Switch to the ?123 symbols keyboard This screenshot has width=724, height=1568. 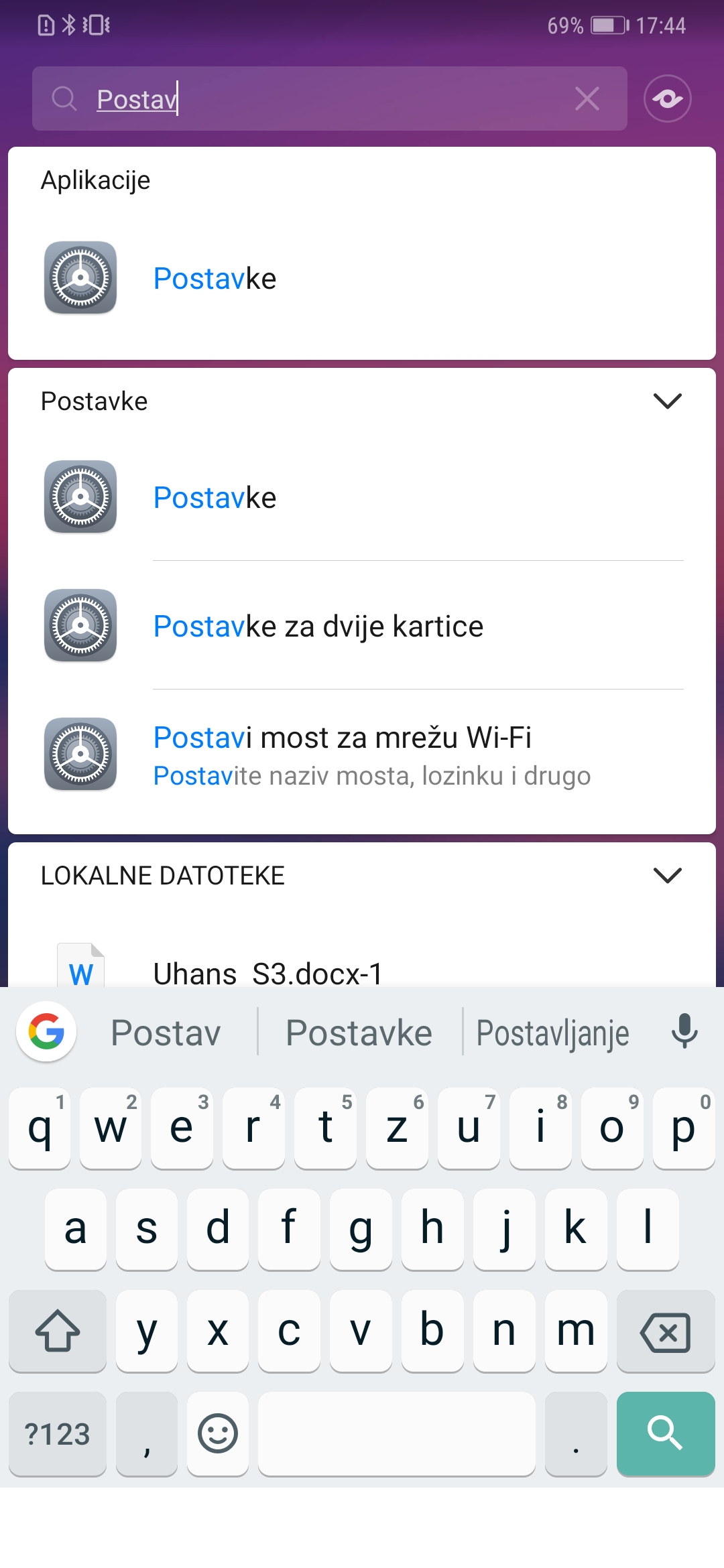click(58, 1433)
